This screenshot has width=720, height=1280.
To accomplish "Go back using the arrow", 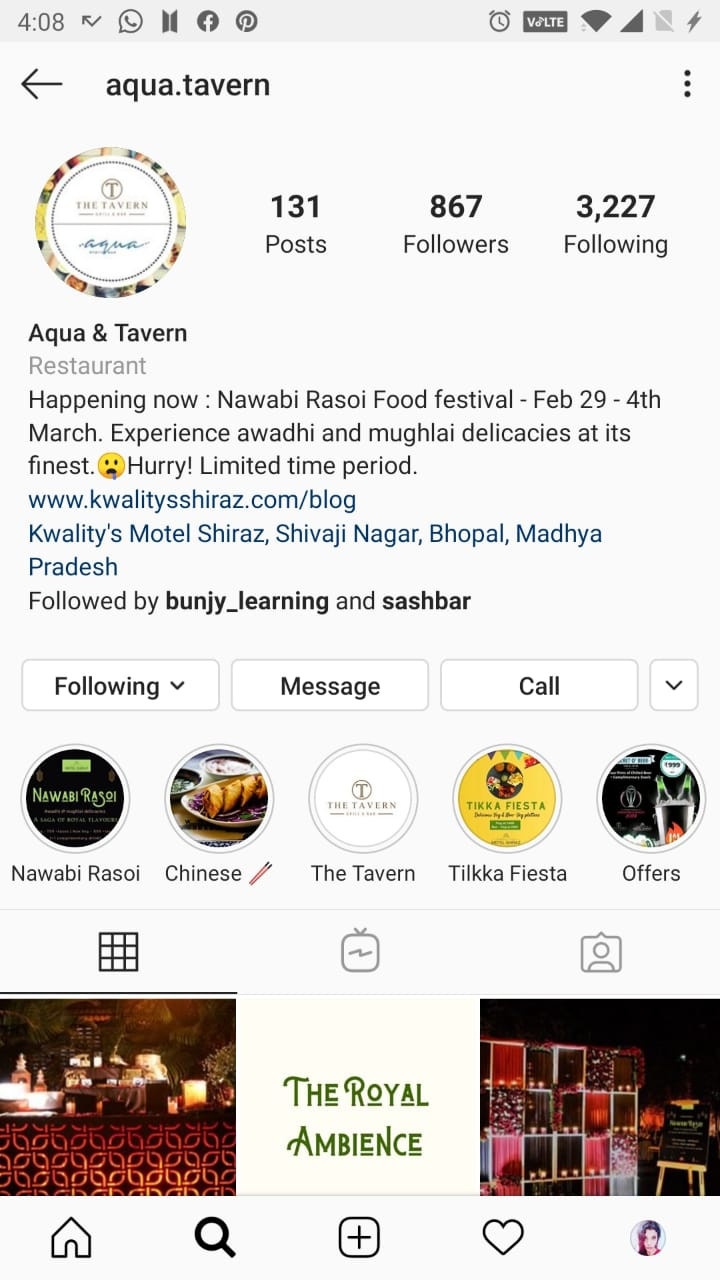I will 42,85.
